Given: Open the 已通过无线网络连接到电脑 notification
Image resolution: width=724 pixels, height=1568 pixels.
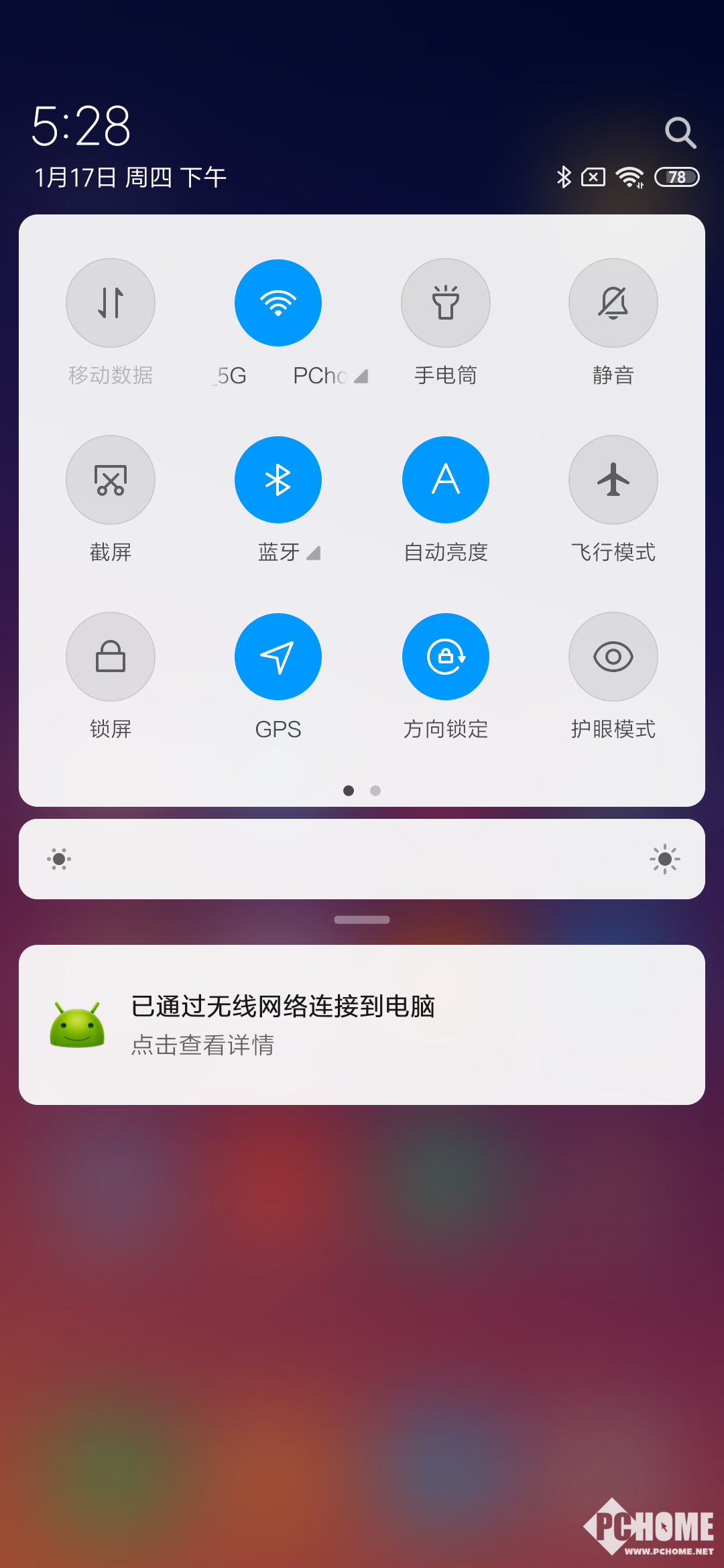Looking at the screenshot, I should click(362, 1025).
